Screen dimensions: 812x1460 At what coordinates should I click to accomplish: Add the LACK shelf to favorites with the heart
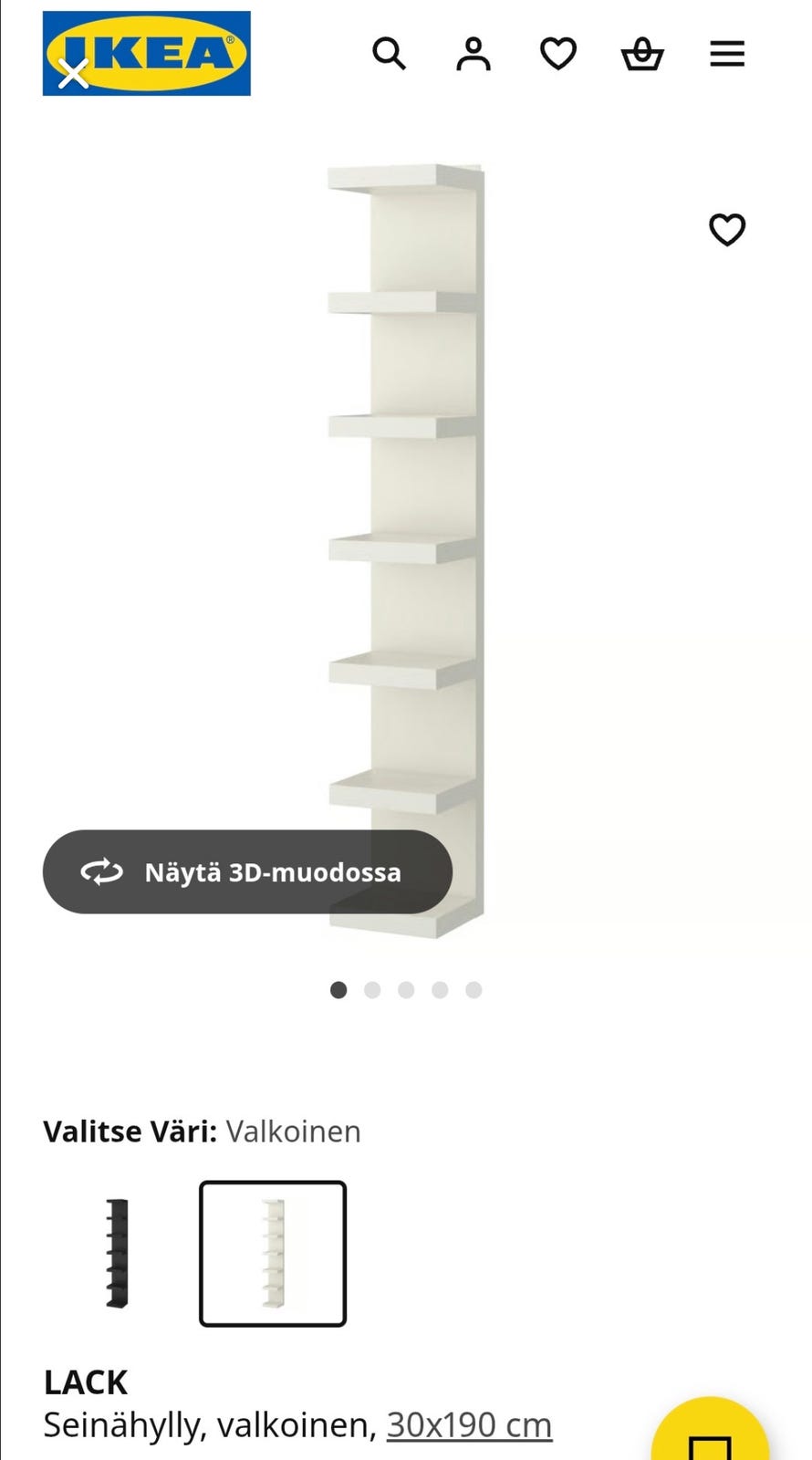[727, 230]
